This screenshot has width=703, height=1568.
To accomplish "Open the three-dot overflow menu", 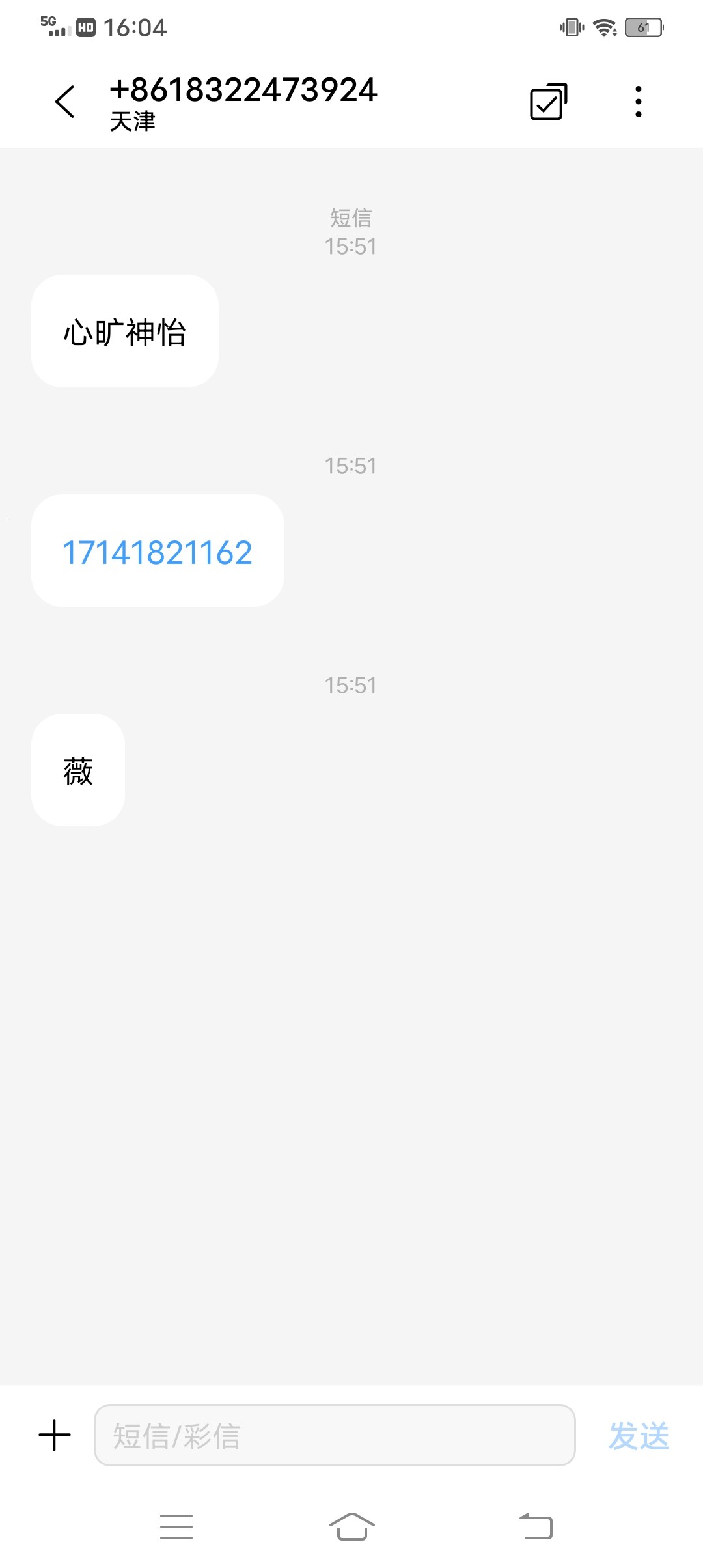I will (638, 101).
